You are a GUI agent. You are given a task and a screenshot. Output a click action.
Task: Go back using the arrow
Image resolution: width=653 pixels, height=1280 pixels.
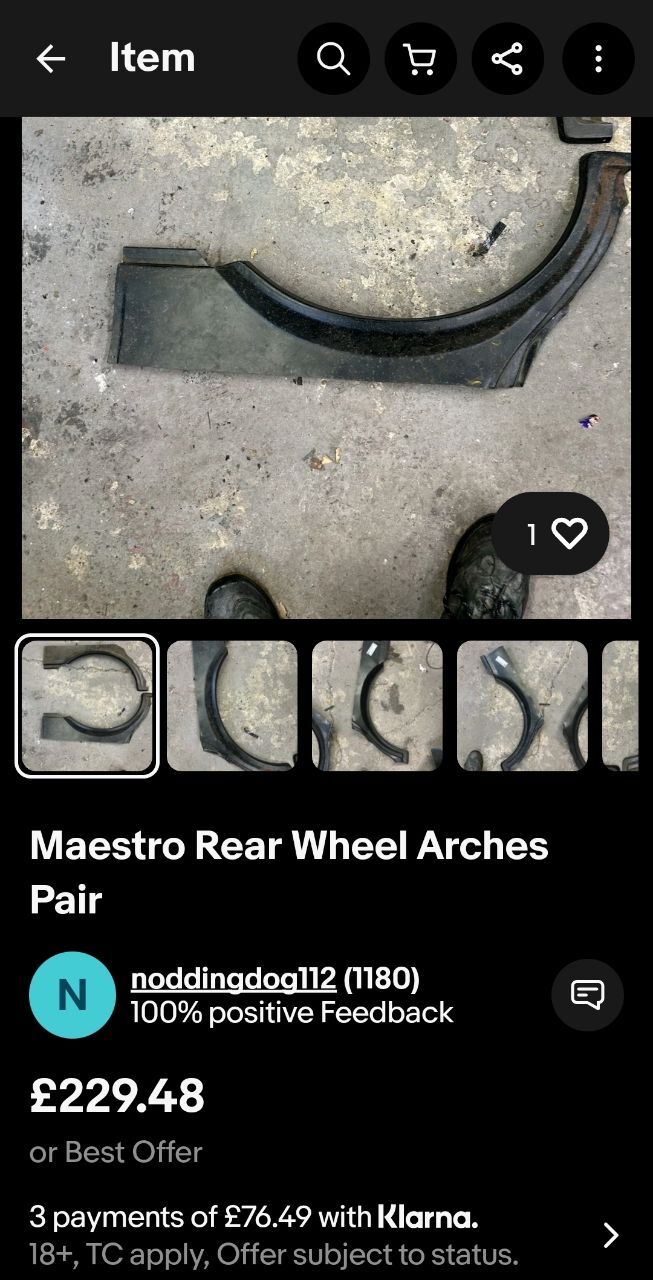50,59
